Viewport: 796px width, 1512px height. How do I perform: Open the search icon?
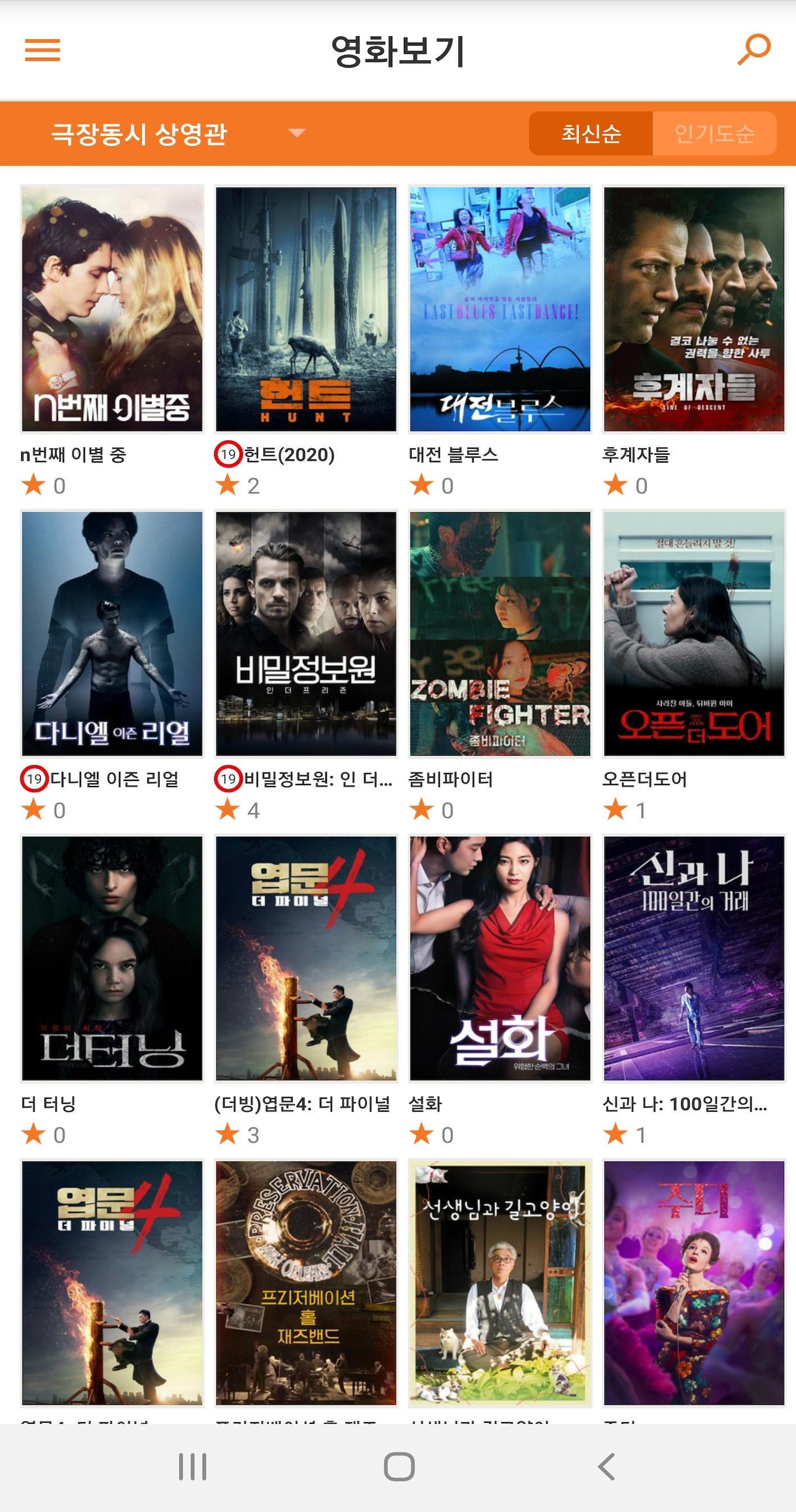click(754, 50)
